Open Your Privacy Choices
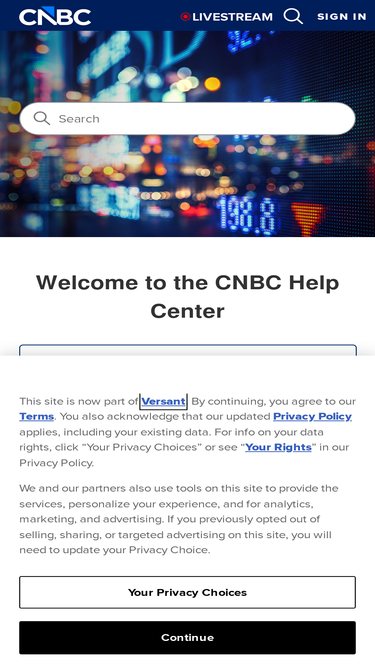The height and width of the screenshot is (667, 375). (188, 592)
